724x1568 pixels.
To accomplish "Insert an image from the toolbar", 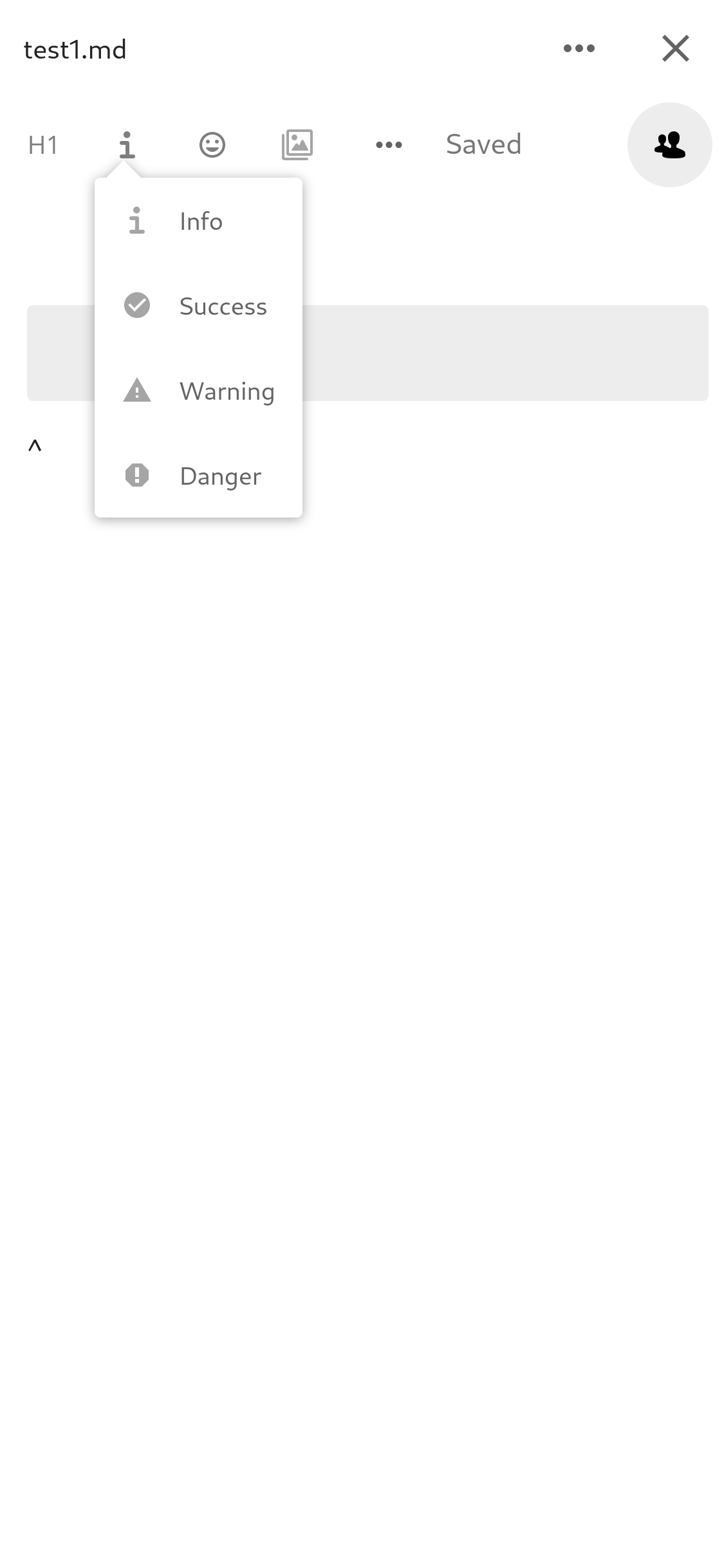I will [297, 145].
